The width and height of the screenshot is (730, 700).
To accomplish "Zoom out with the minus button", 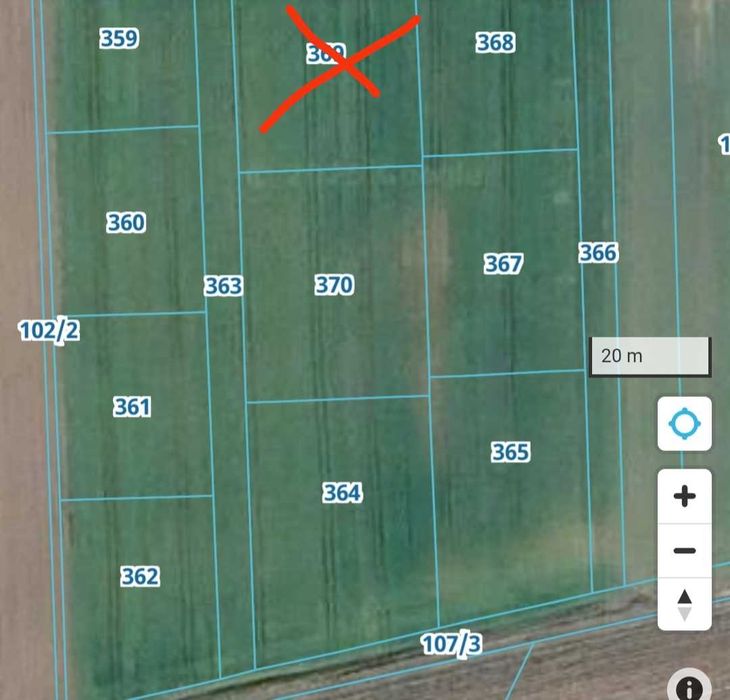I will point(684,550).
